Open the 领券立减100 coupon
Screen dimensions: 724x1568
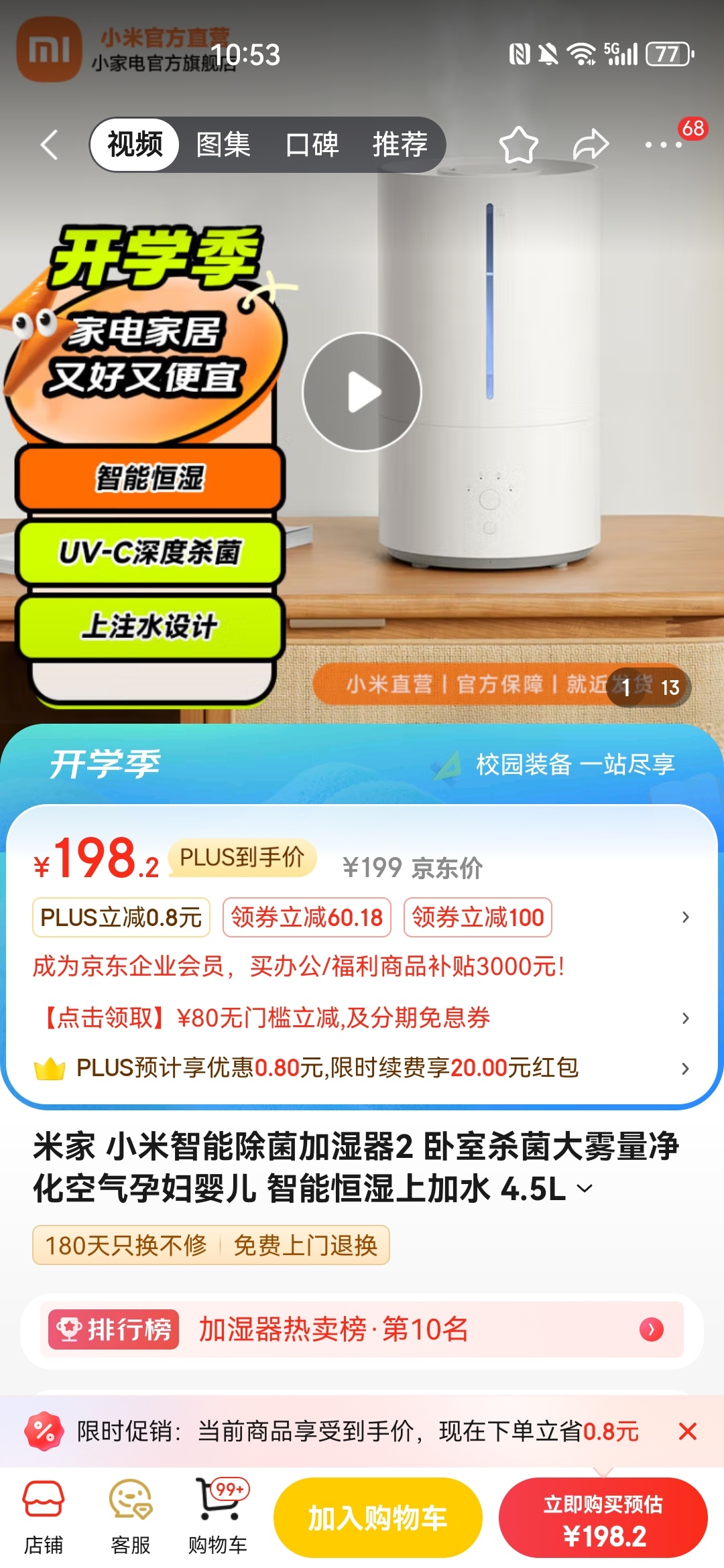477,917
